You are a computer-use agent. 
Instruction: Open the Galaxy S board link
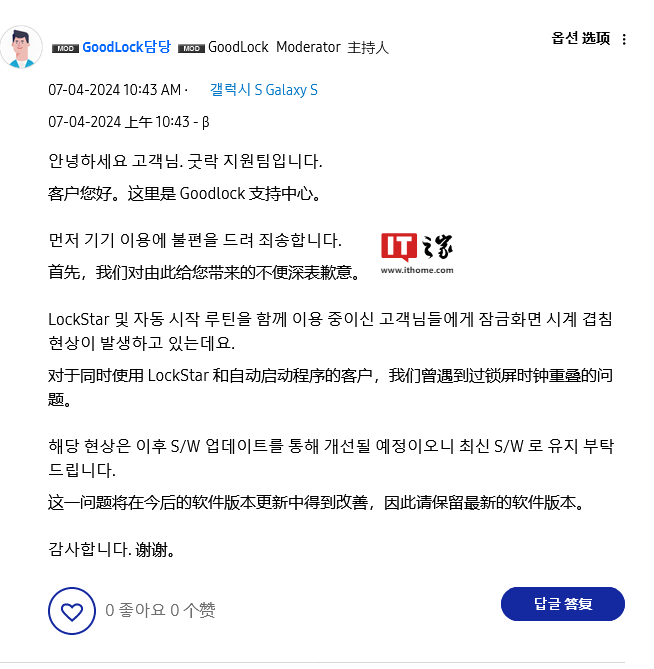click(x=263, y=90)
